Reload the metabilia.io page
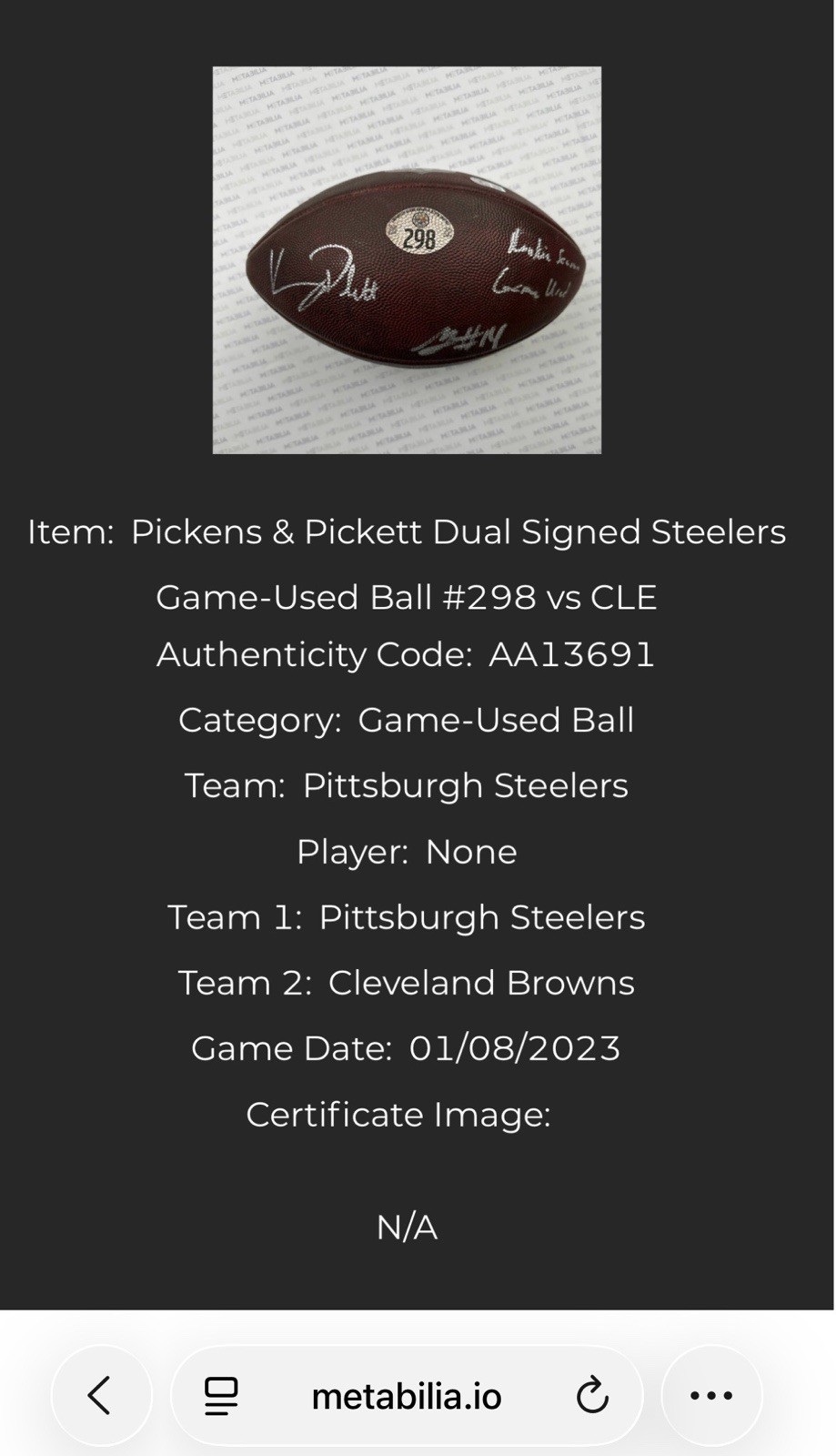Screen dimensions: 836x1456 click(592, 1395)
